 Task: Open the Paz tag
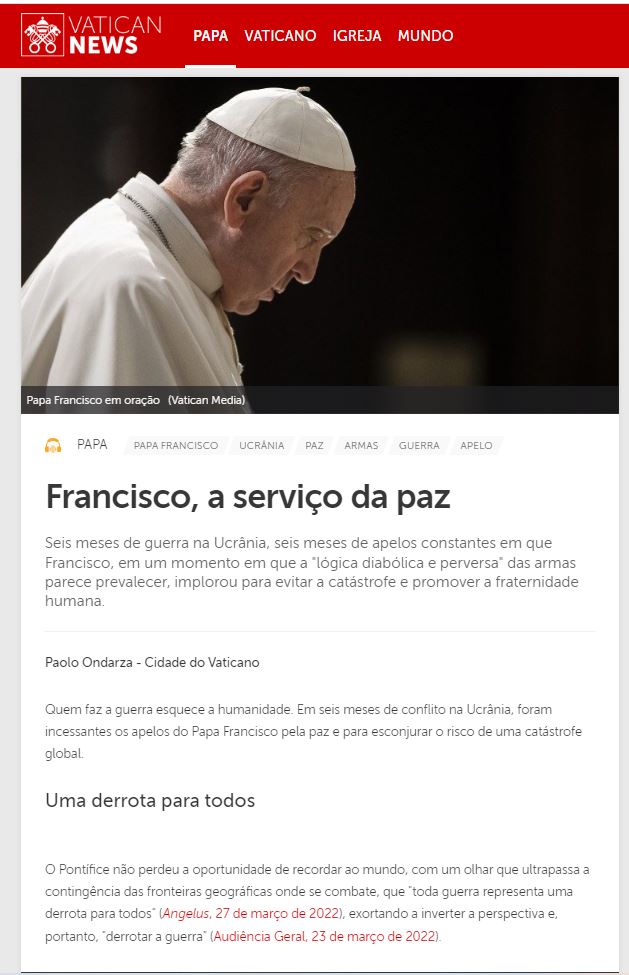pyautogui.click(x=315, y=446)
